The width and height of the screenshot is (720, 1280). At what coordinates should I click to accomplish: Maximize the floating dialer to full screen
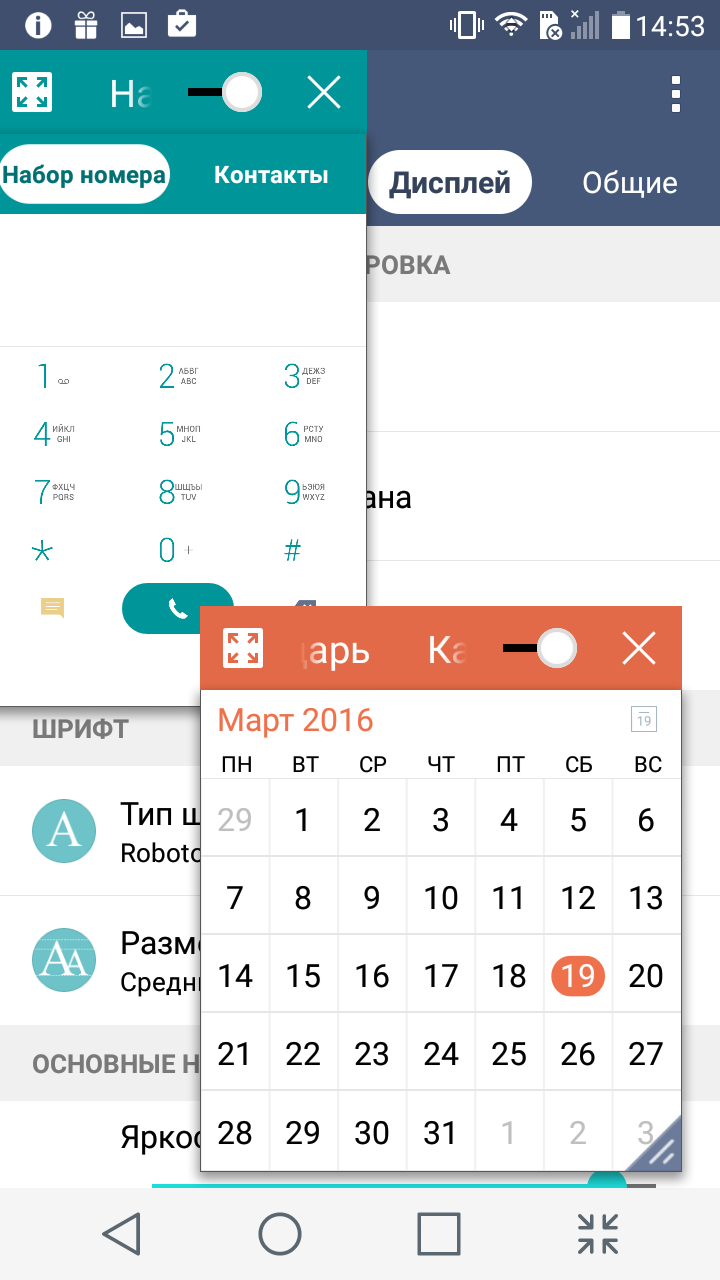tap(32, 92)
